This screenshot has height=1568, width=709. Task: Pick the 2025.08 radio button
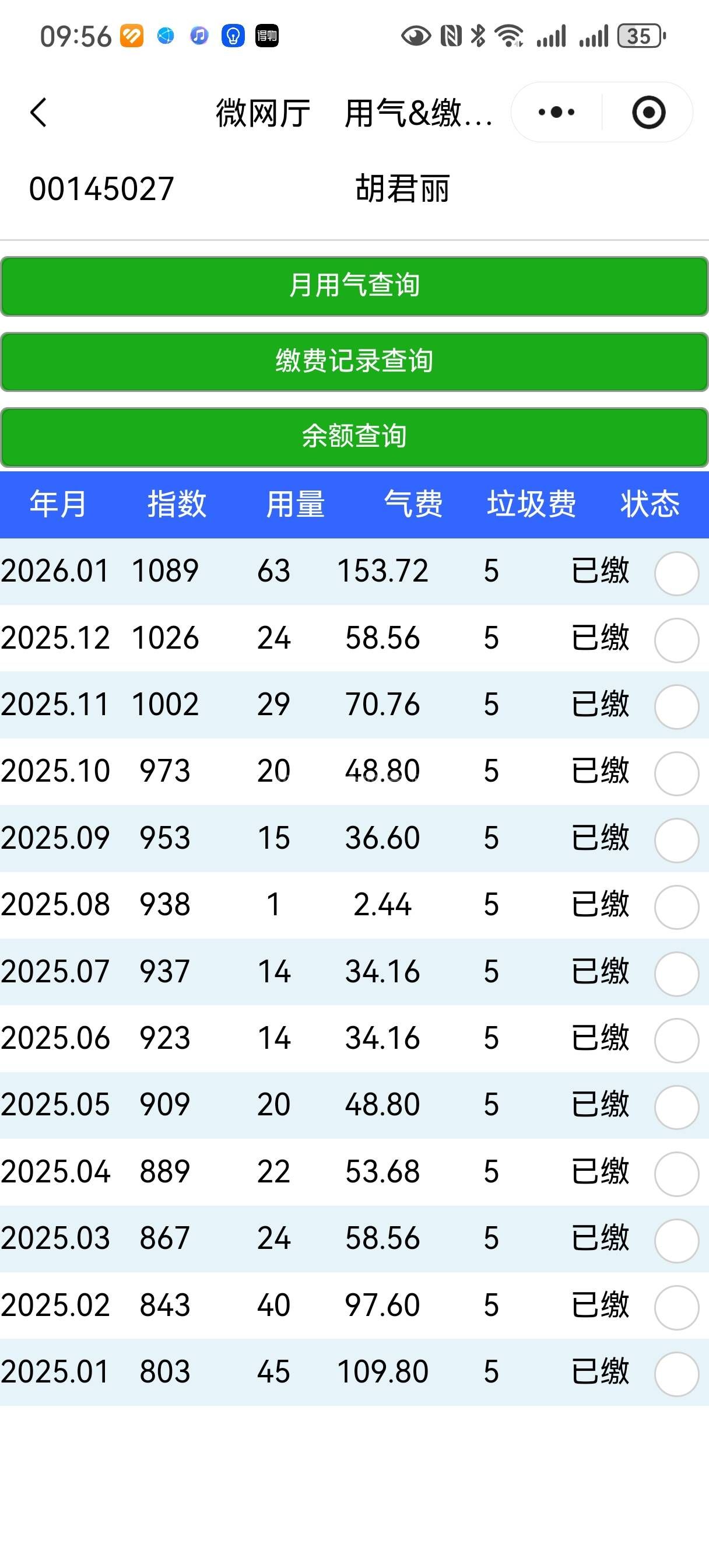pyautogui.click(x=676, y=907)
